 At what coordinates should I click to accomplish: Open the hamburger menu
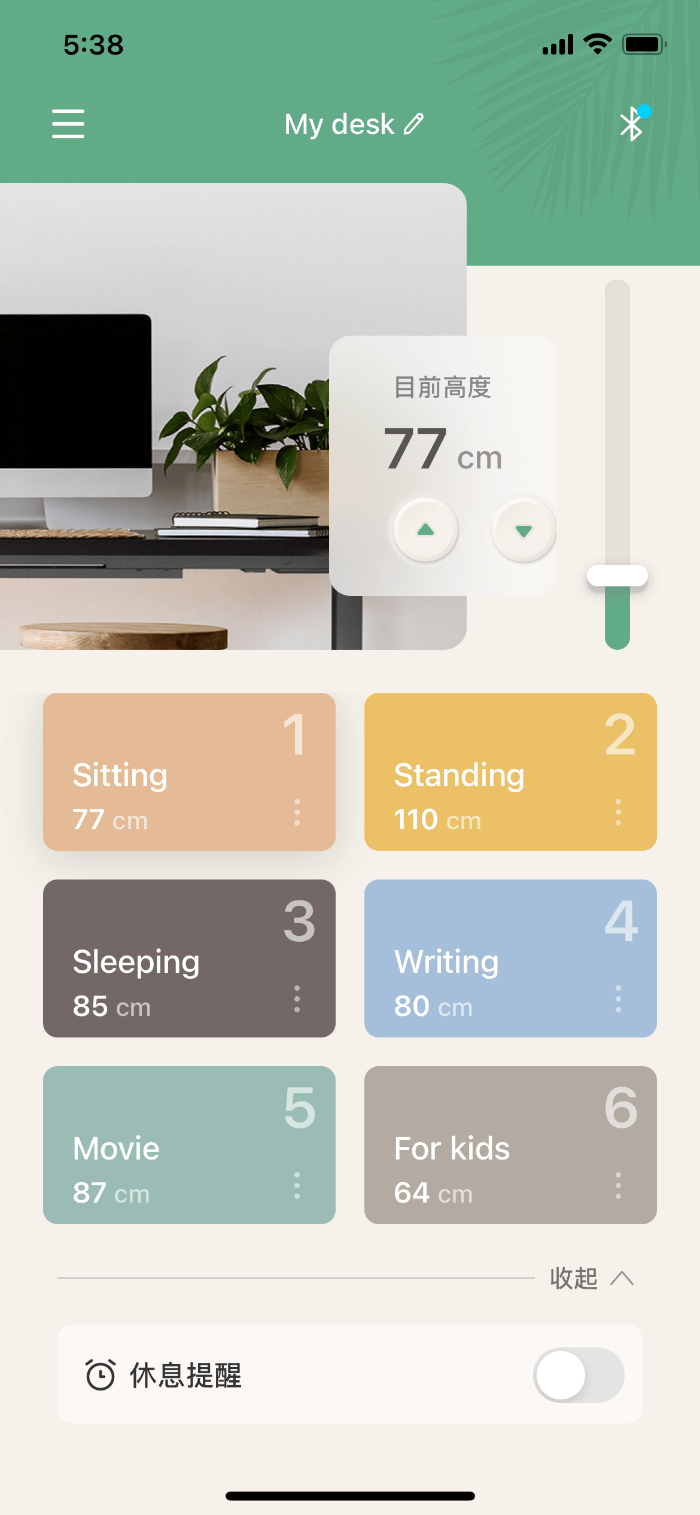point(68,123)
